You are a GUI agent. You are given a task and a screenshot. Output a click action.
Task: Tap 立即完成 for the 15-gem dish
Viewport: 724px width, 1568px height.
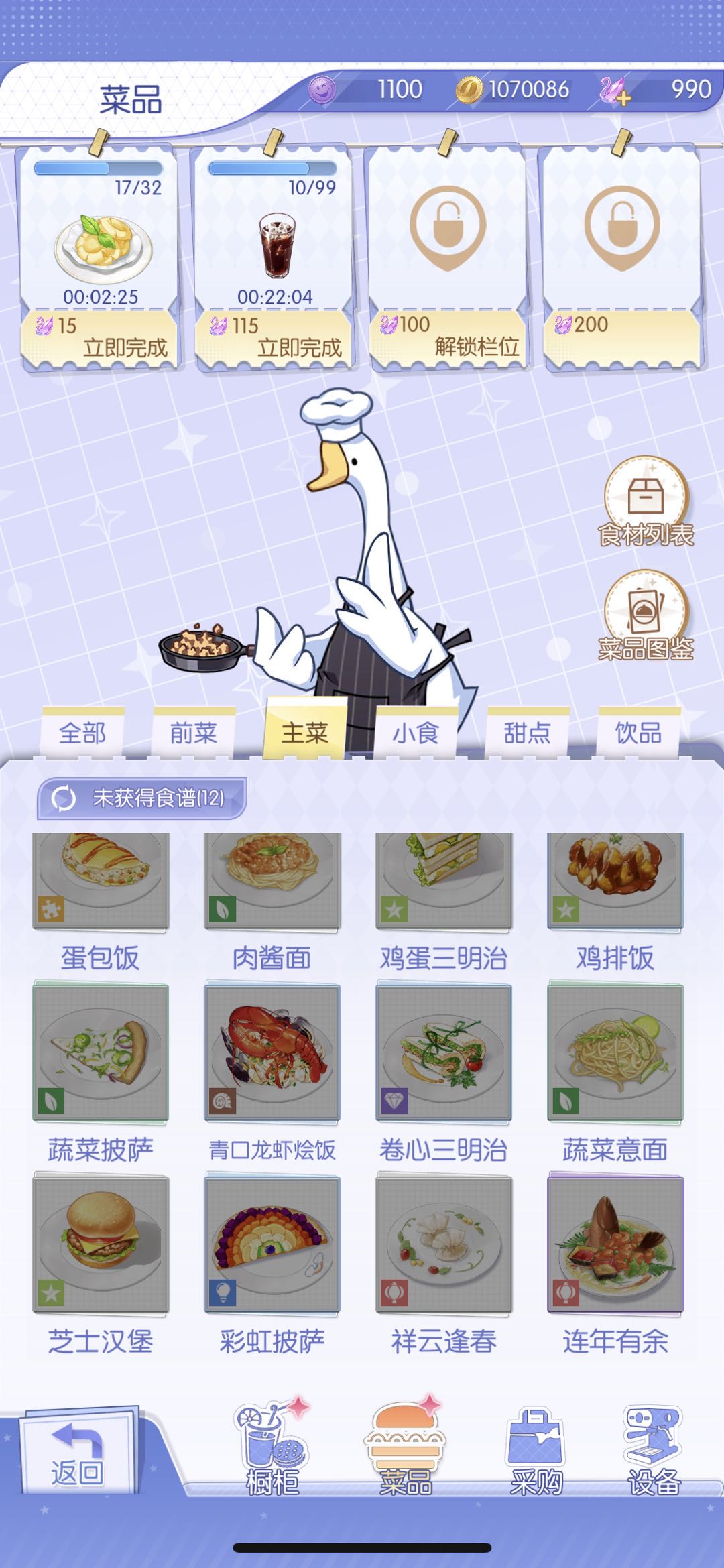pos(101,338)
